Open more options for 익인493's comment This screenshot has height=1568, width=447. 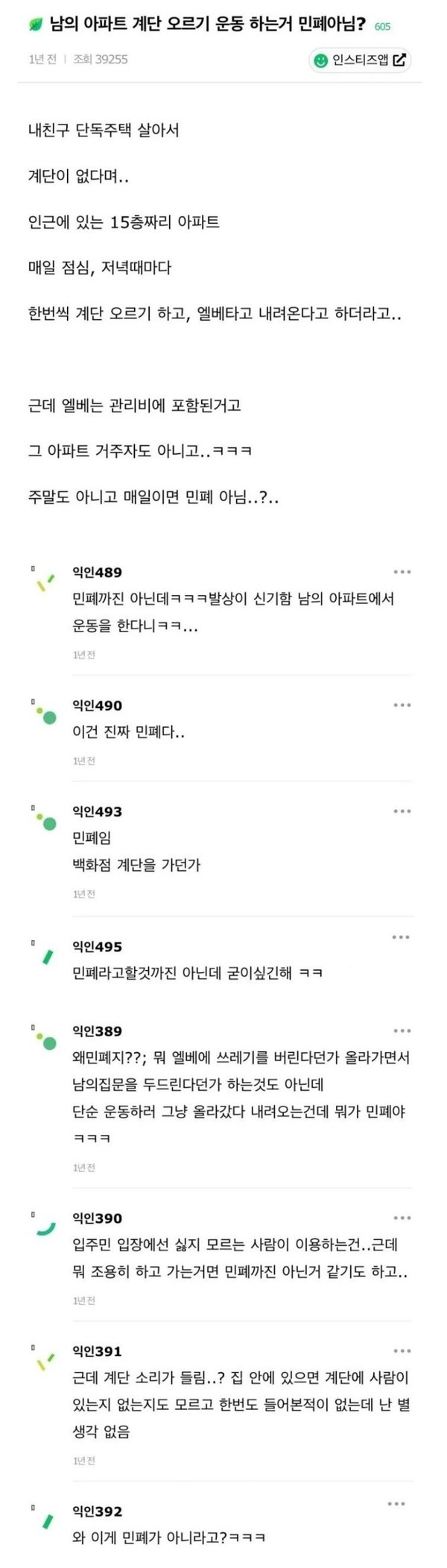[402, 810]
